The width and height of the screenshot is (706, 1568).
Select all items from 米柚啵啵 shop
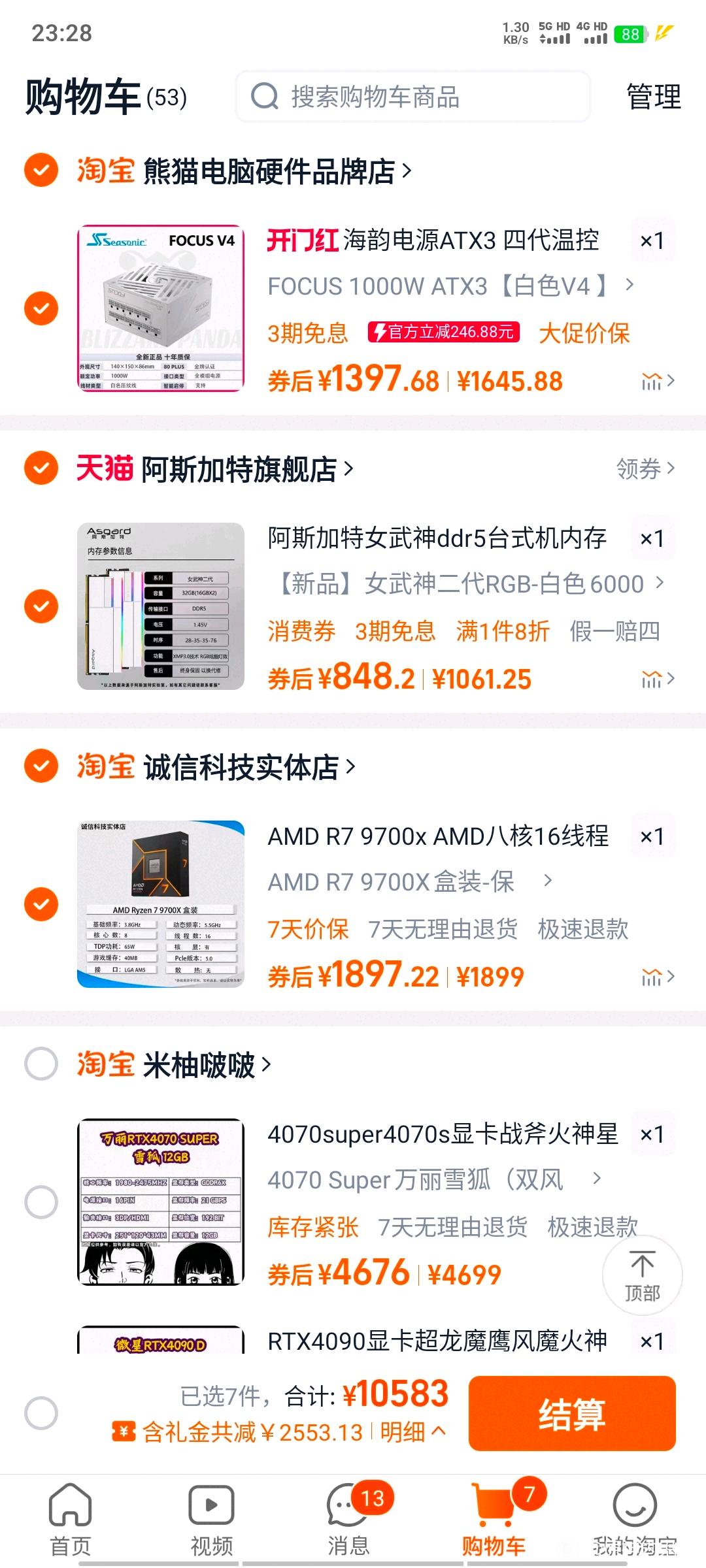tap(41, 1064)
